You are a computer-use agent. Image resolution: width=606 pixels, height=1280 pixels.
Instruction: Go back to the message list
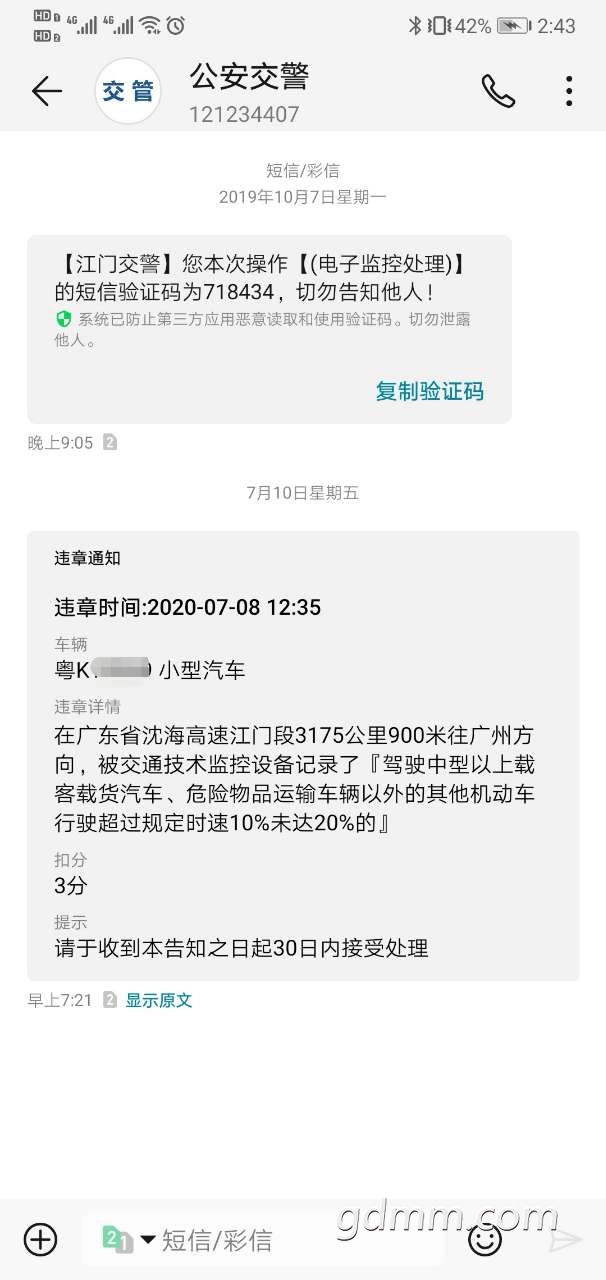46,91
